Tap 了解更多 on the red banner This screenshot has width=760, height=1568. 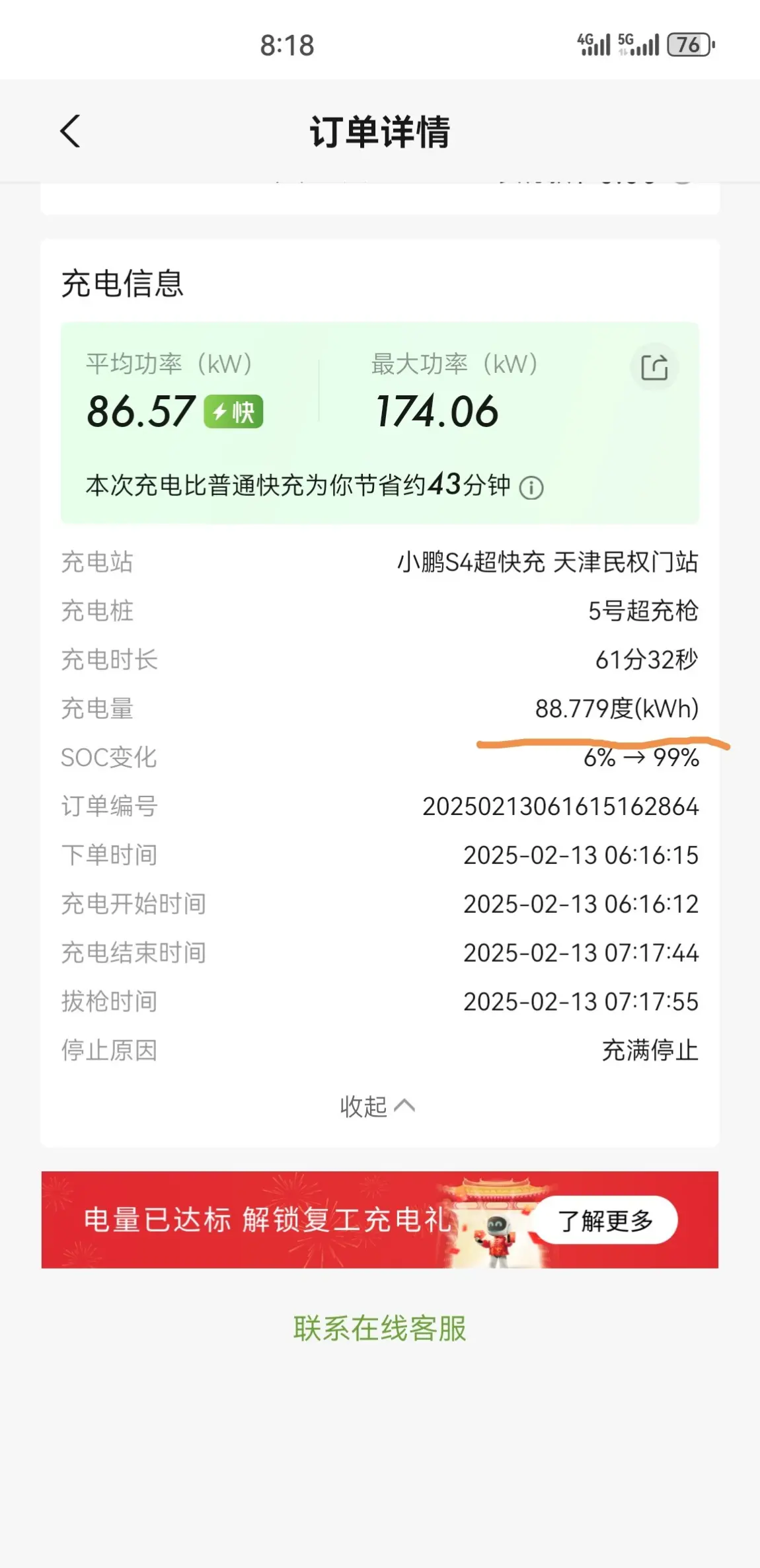605,1220
